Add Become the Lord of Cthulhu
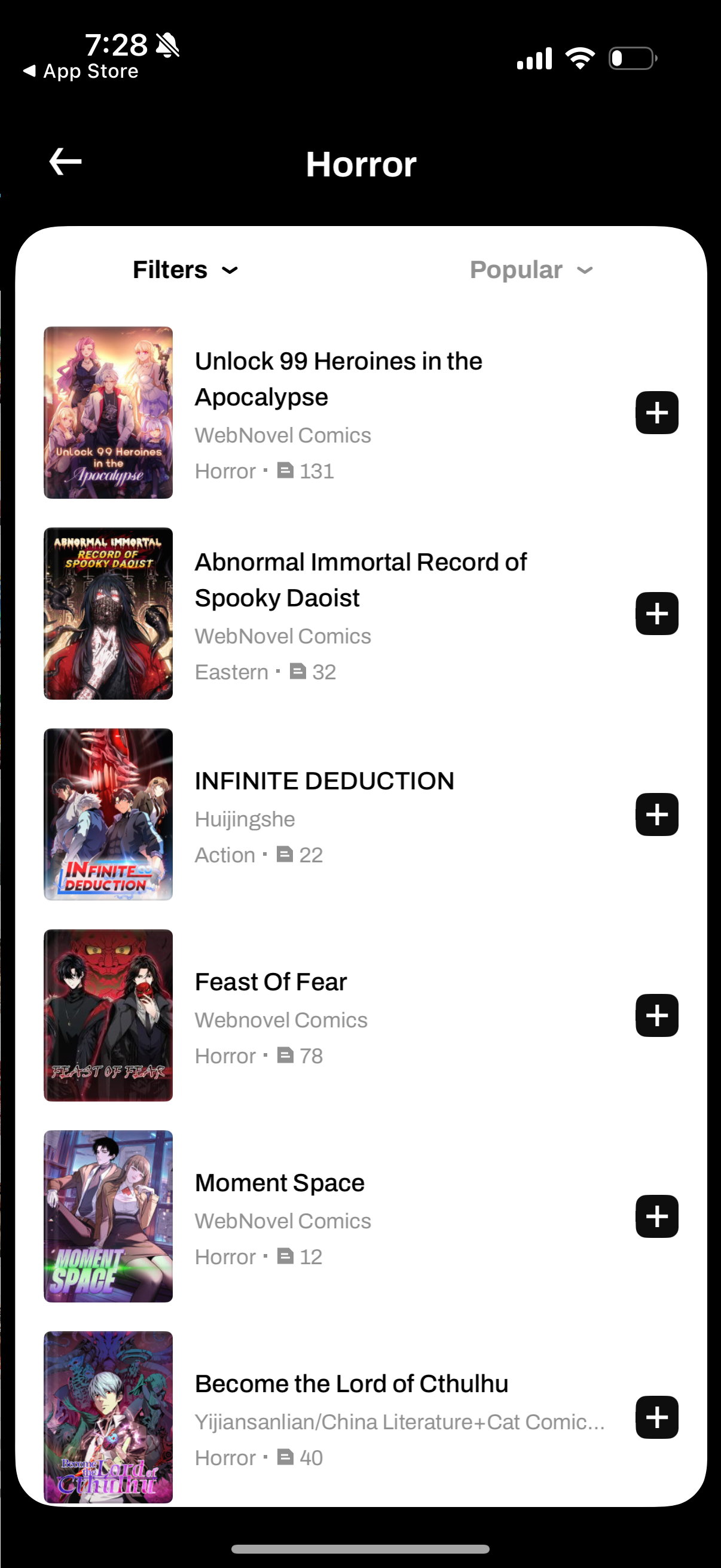Image resolution: width=721 pixels, height=1568 pixels. (x=656, y=1417)
